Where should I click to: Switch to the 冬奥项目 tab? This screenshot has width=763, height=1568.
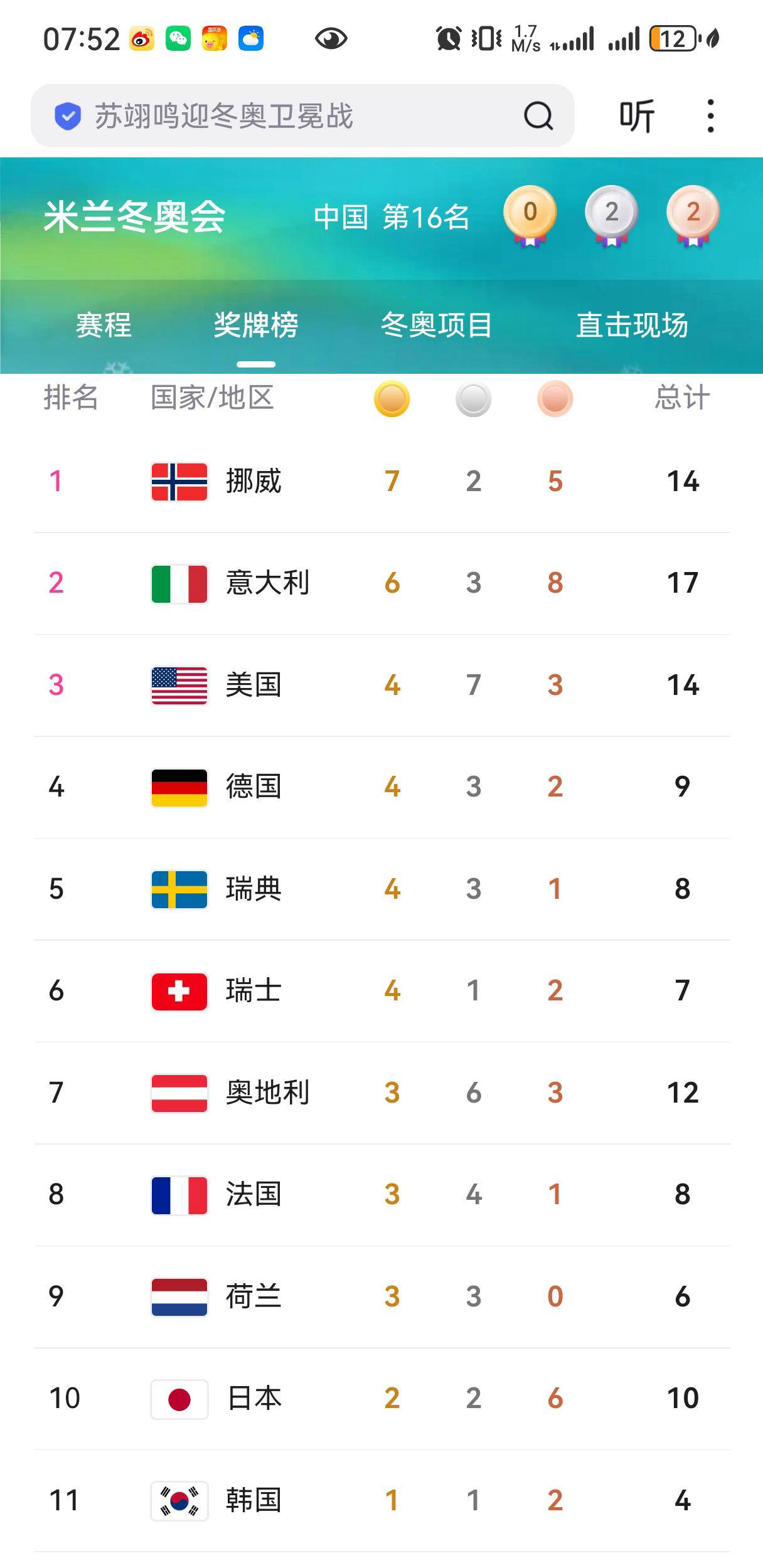[436, 325]
